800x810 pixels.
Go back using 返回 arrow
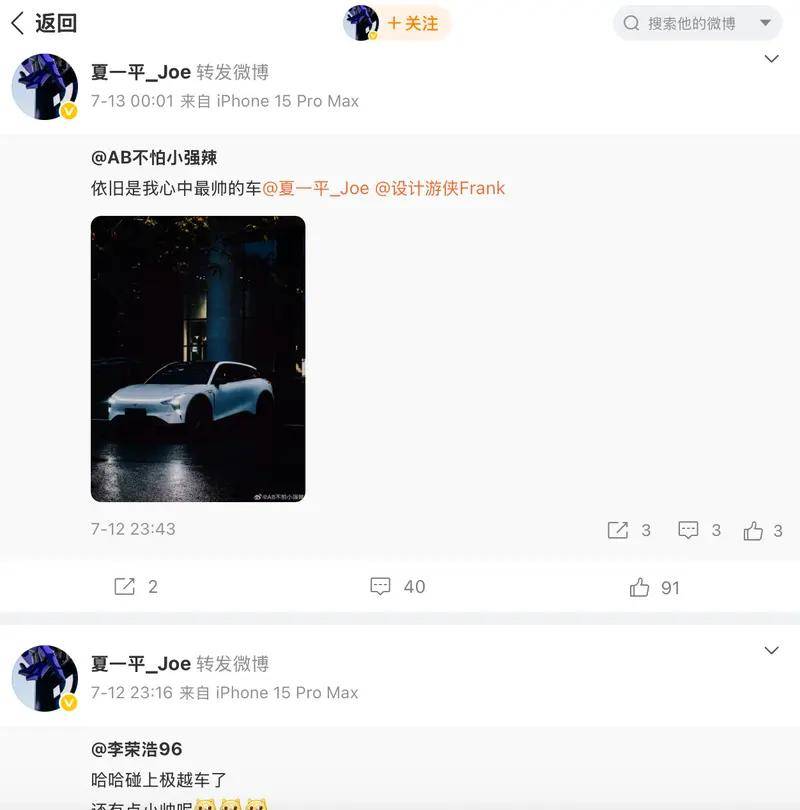coord(42,22)
